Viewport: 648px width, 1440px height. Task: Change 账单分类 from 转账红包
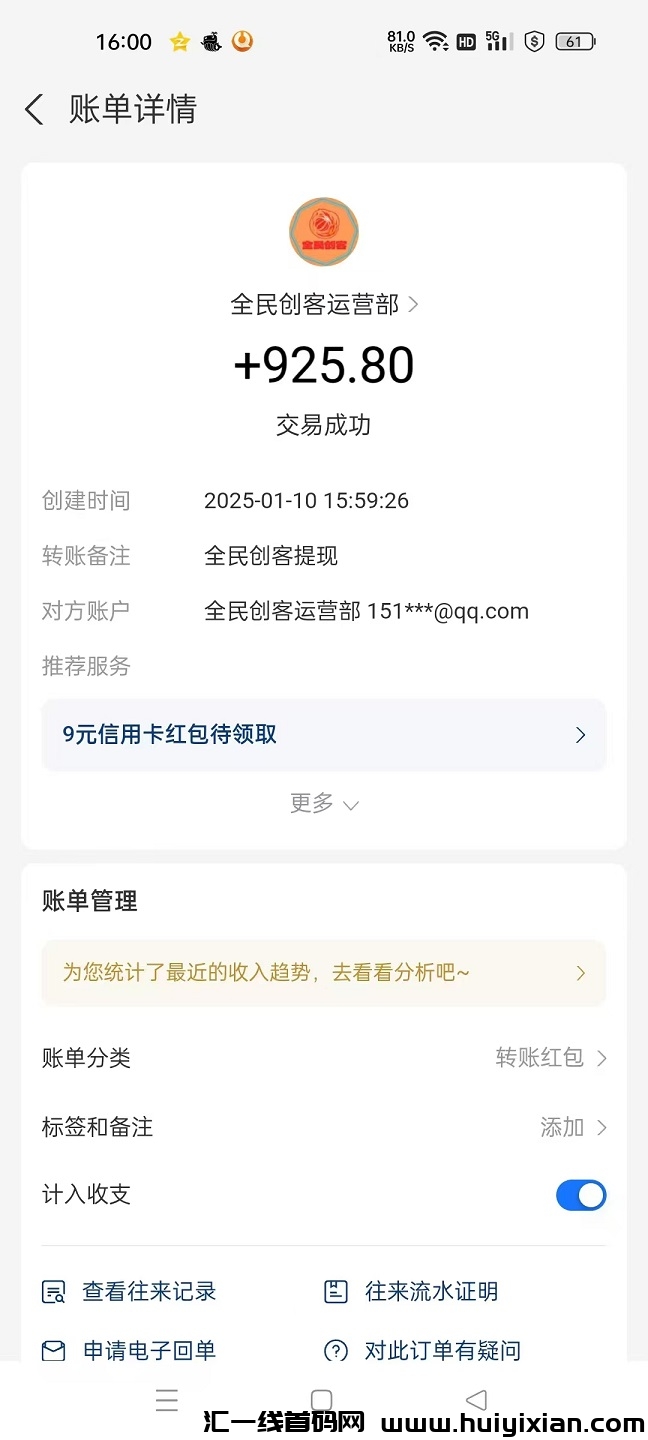coord(550,1058)
